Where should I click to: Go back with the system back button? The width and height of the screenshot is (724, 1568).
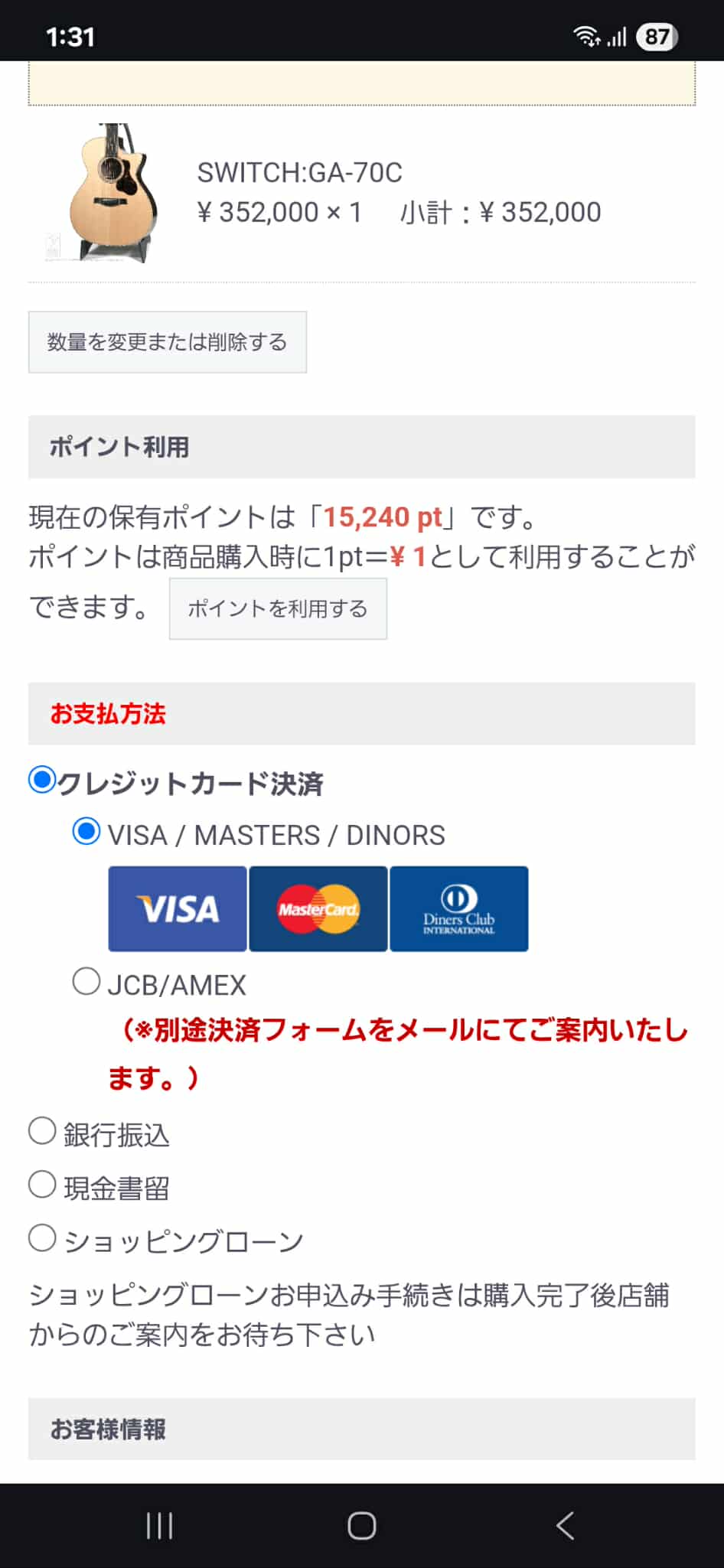coord(565,1525)
